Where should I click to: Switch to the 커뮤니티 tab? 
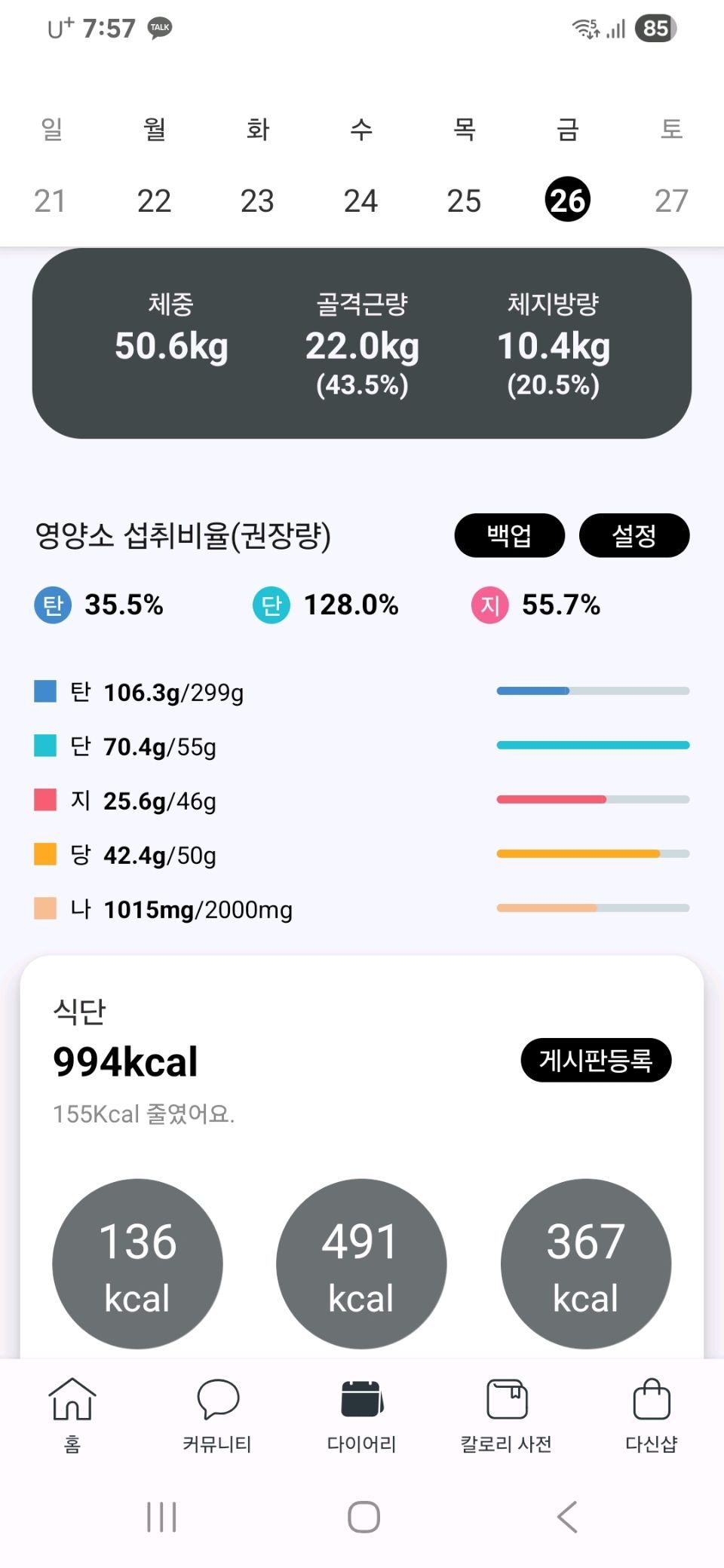217,1415
